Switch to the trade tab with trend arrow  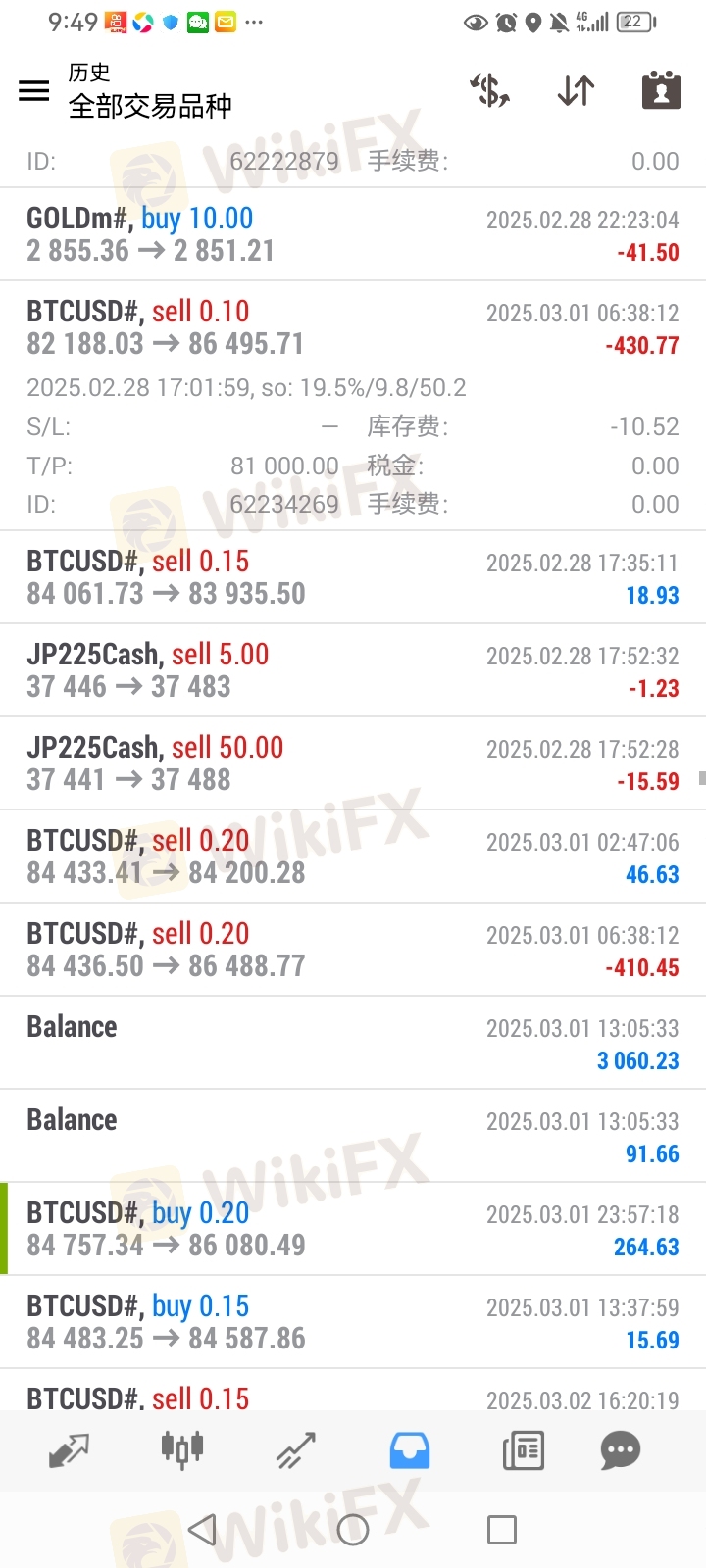click(x=295, y=1450)
